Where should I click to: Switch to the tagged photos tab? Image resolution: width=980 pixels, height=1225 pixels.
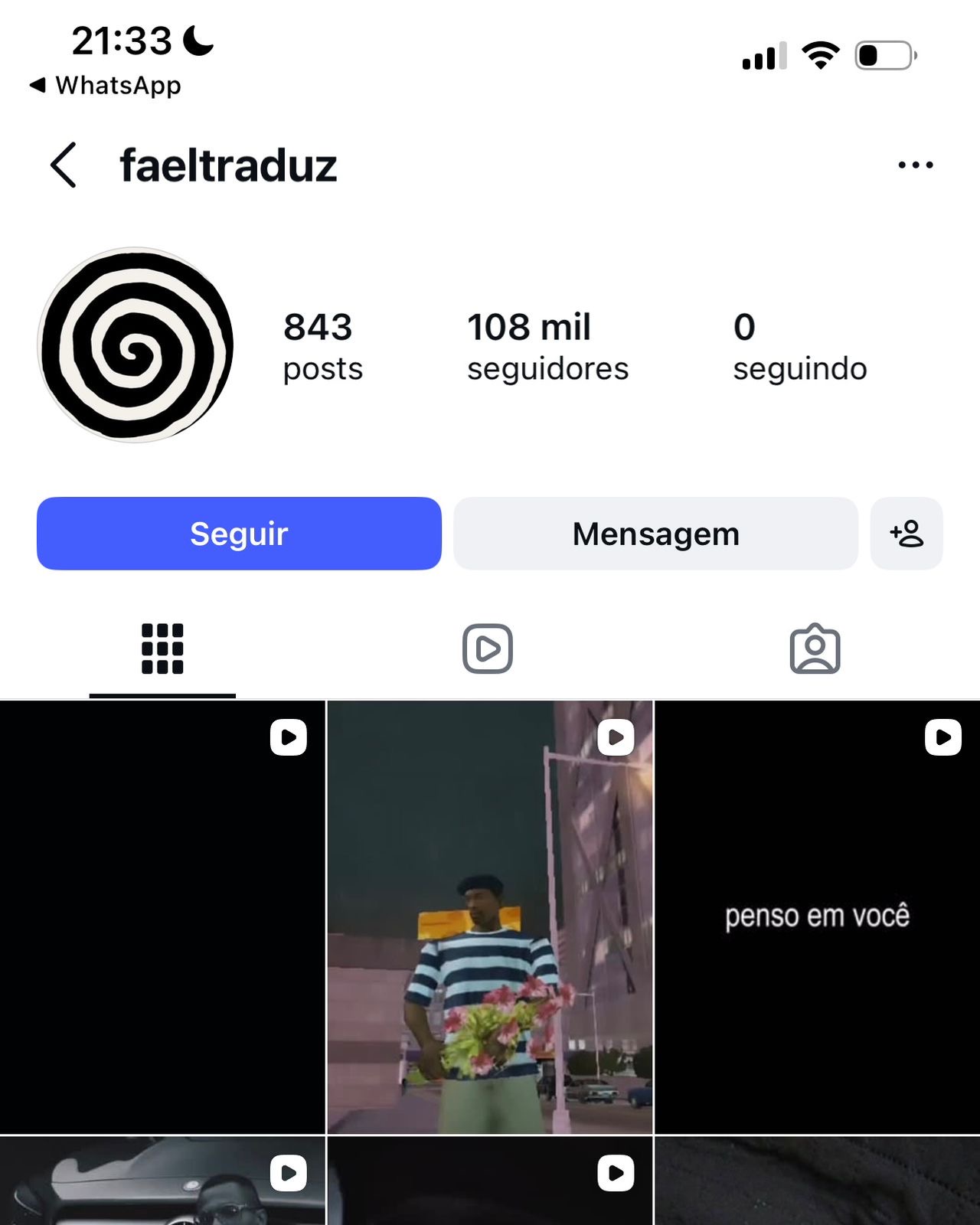click(x=815, y=649)
